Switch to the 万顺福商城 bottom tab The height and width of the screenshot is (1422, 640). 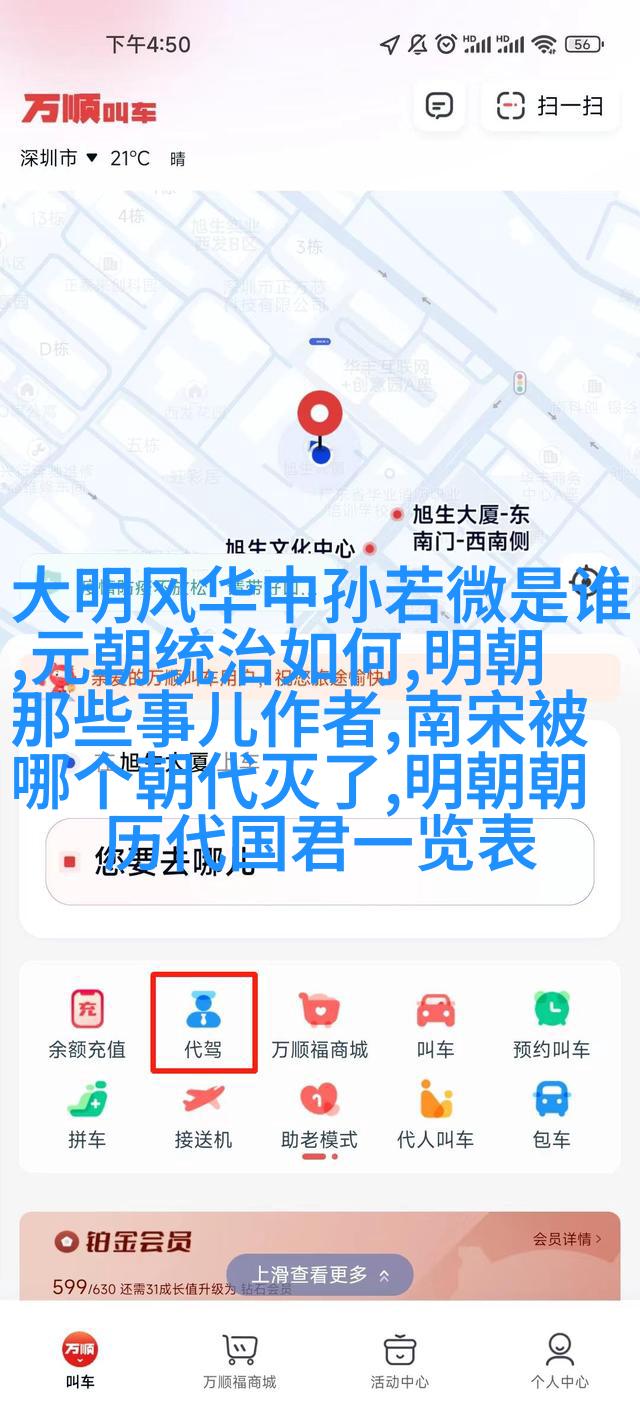[x=239, y=1361]
